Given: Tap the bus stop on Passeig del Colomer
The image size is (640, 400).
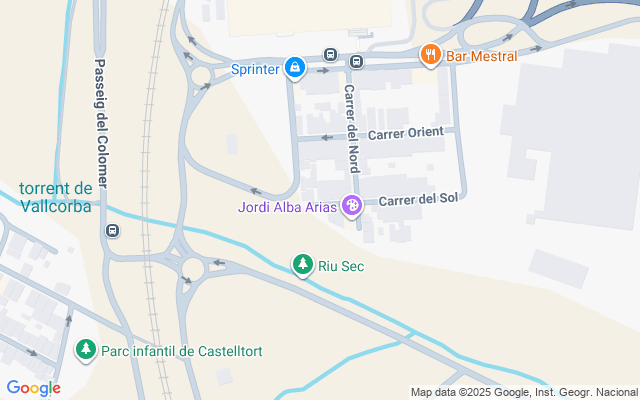Looking at the screenshot, I should [x=112, y=231].
